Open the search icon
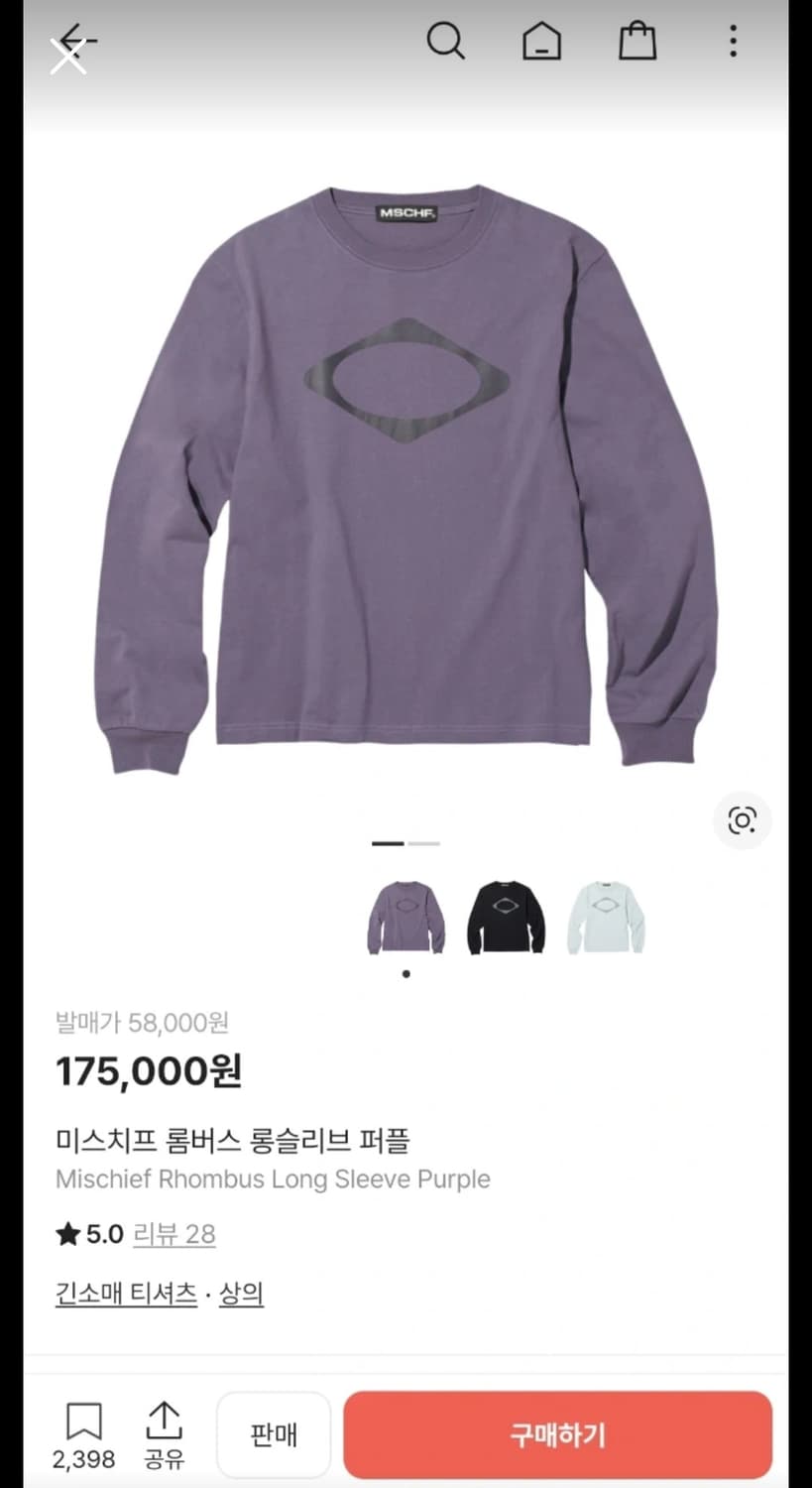The image size is (812, 1488). tap(447, 41)
